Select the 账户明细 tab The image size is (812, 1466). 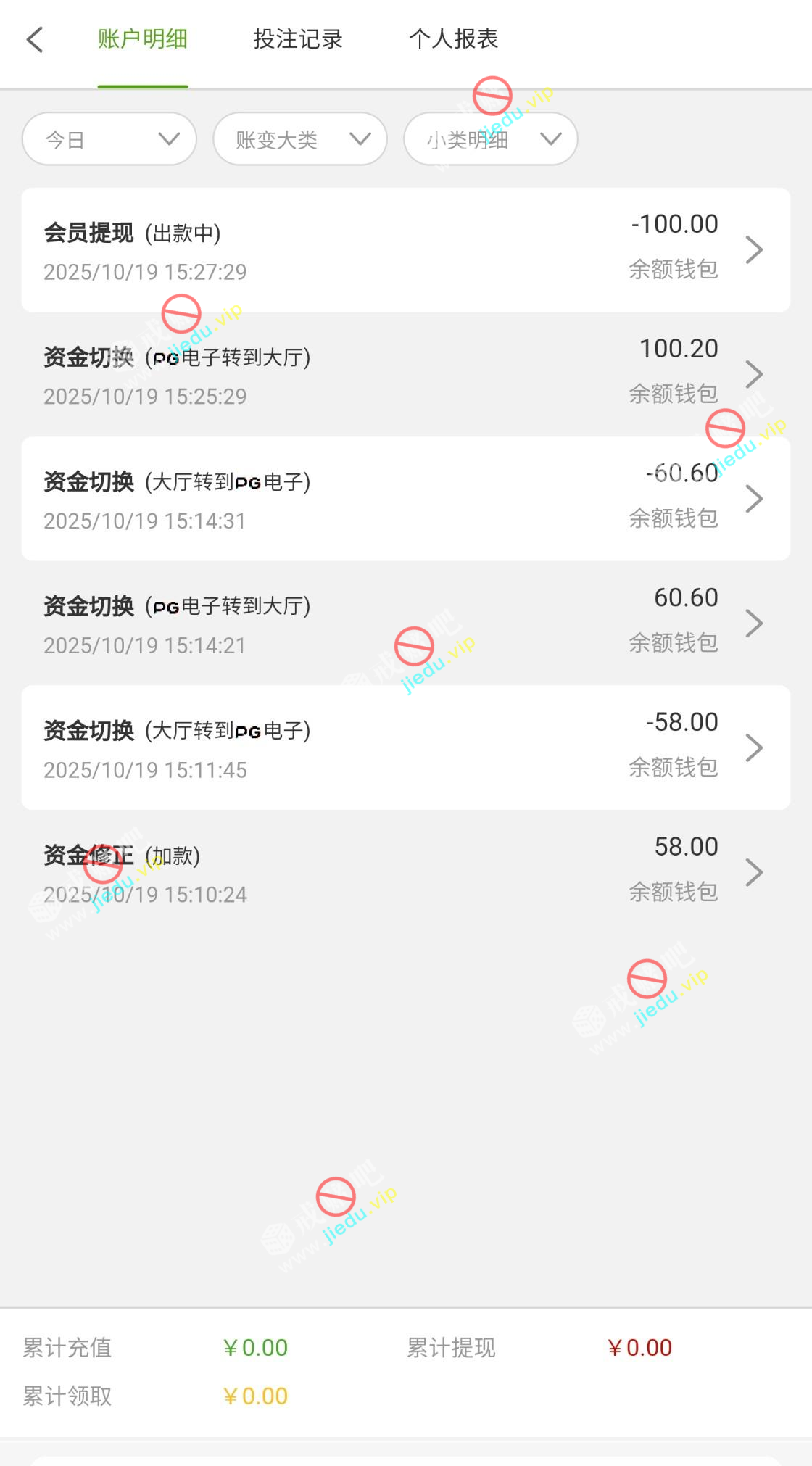click(x=143, y=40)
